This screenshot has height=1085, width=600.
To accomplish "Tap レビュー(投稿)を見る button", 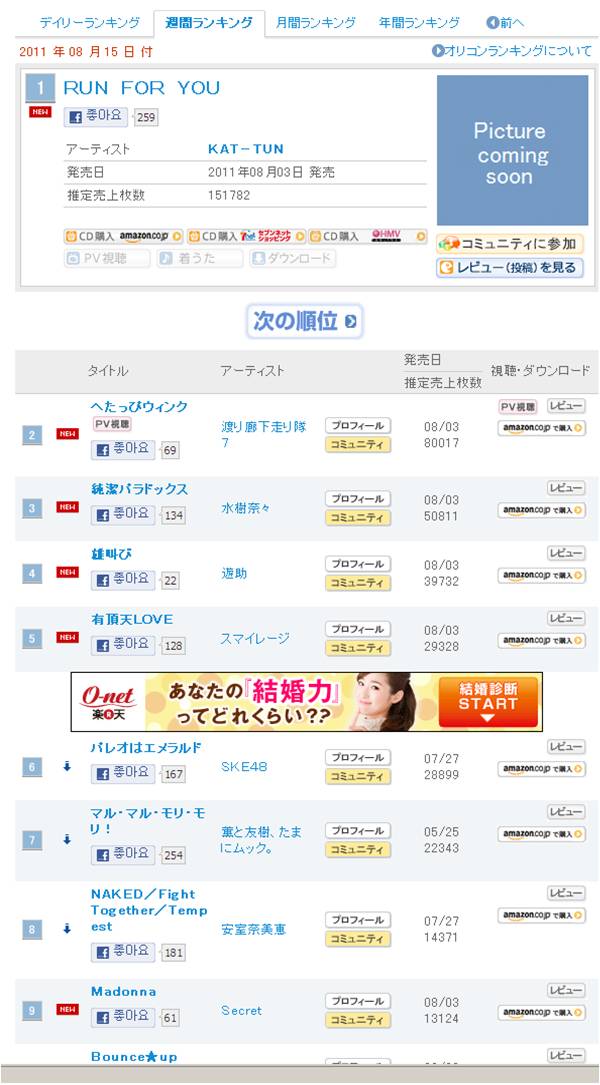I will tap(510, 268).
